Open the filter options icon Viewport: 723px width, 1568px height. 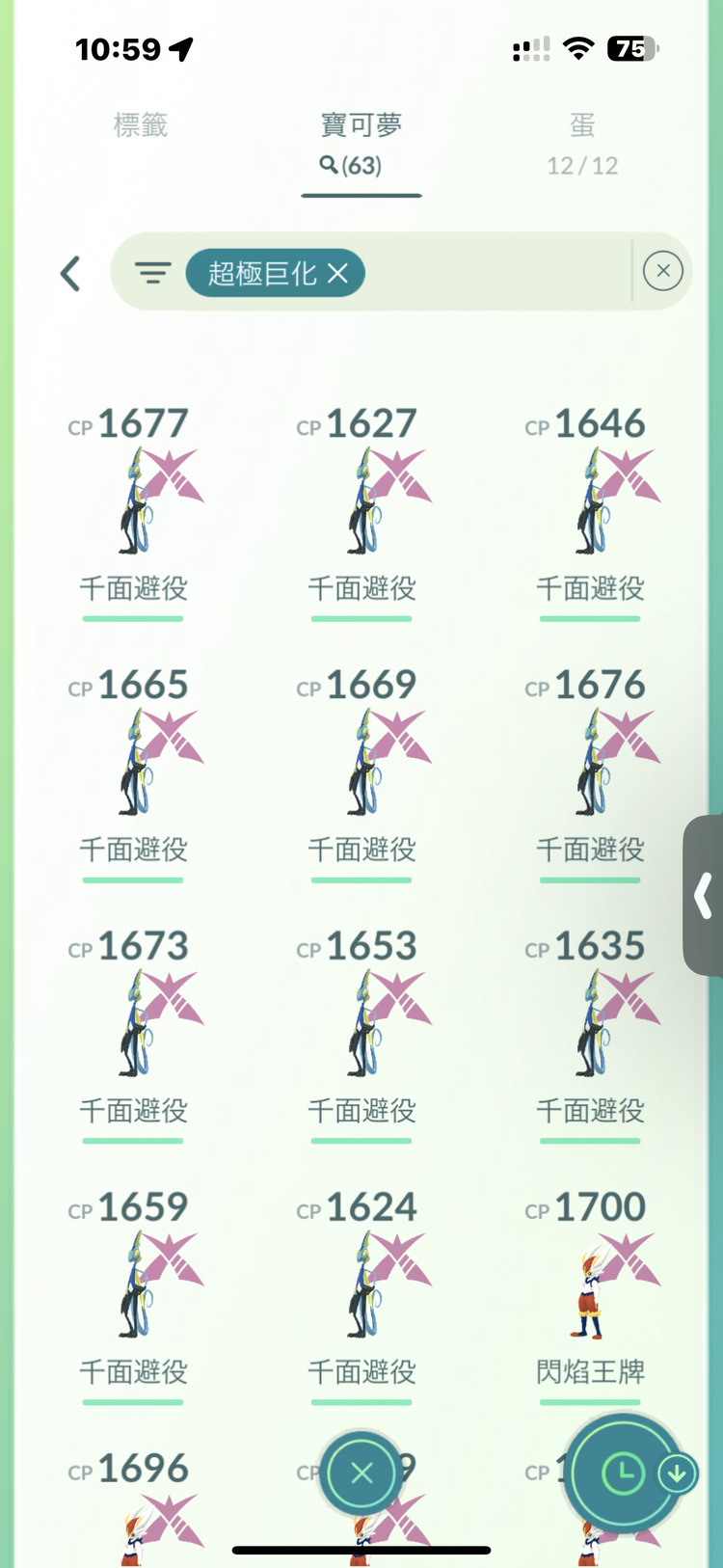point(152,273)
